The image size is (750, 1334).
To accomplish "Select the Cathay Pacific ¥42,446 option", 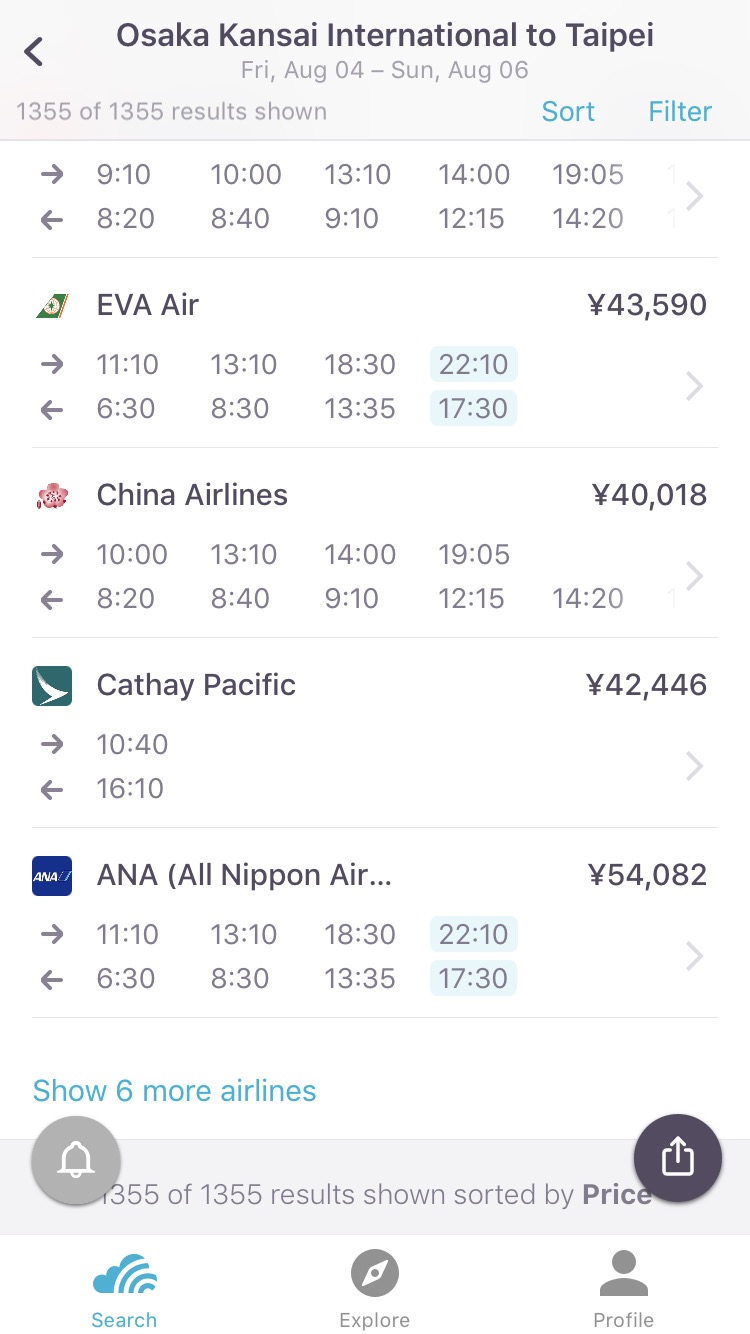I will pyautogui.click(x=375, y=733).
